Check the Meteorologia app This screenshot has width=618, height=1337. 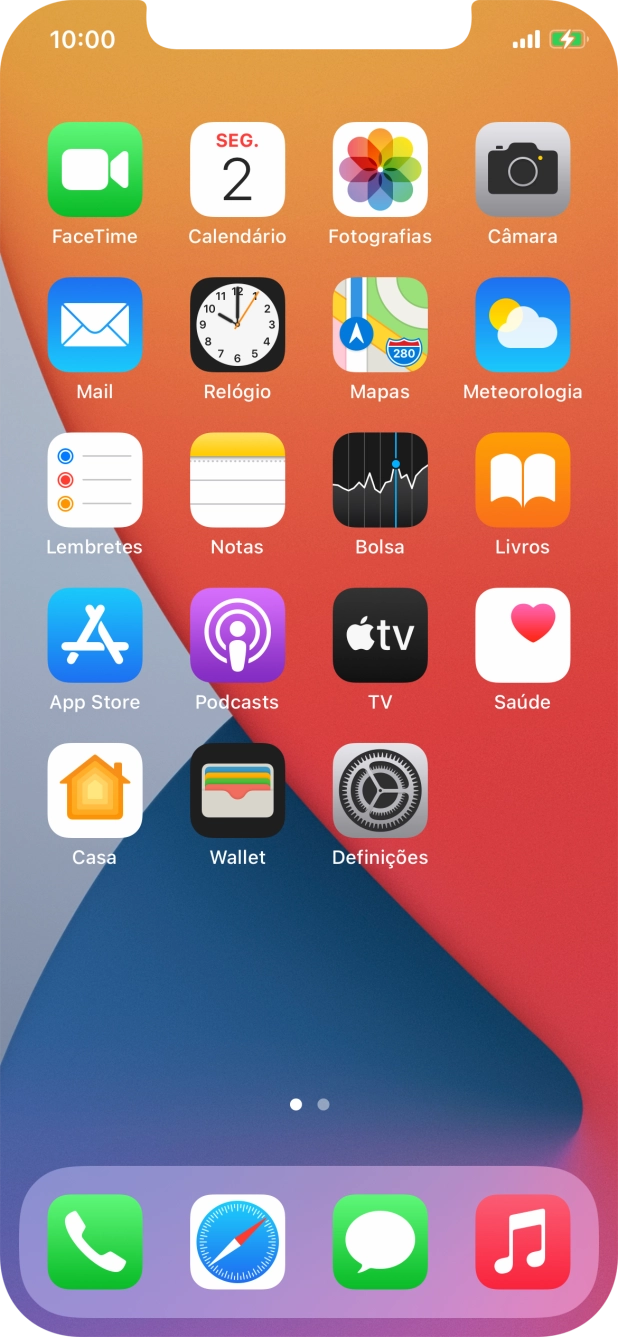pos(522,325)
